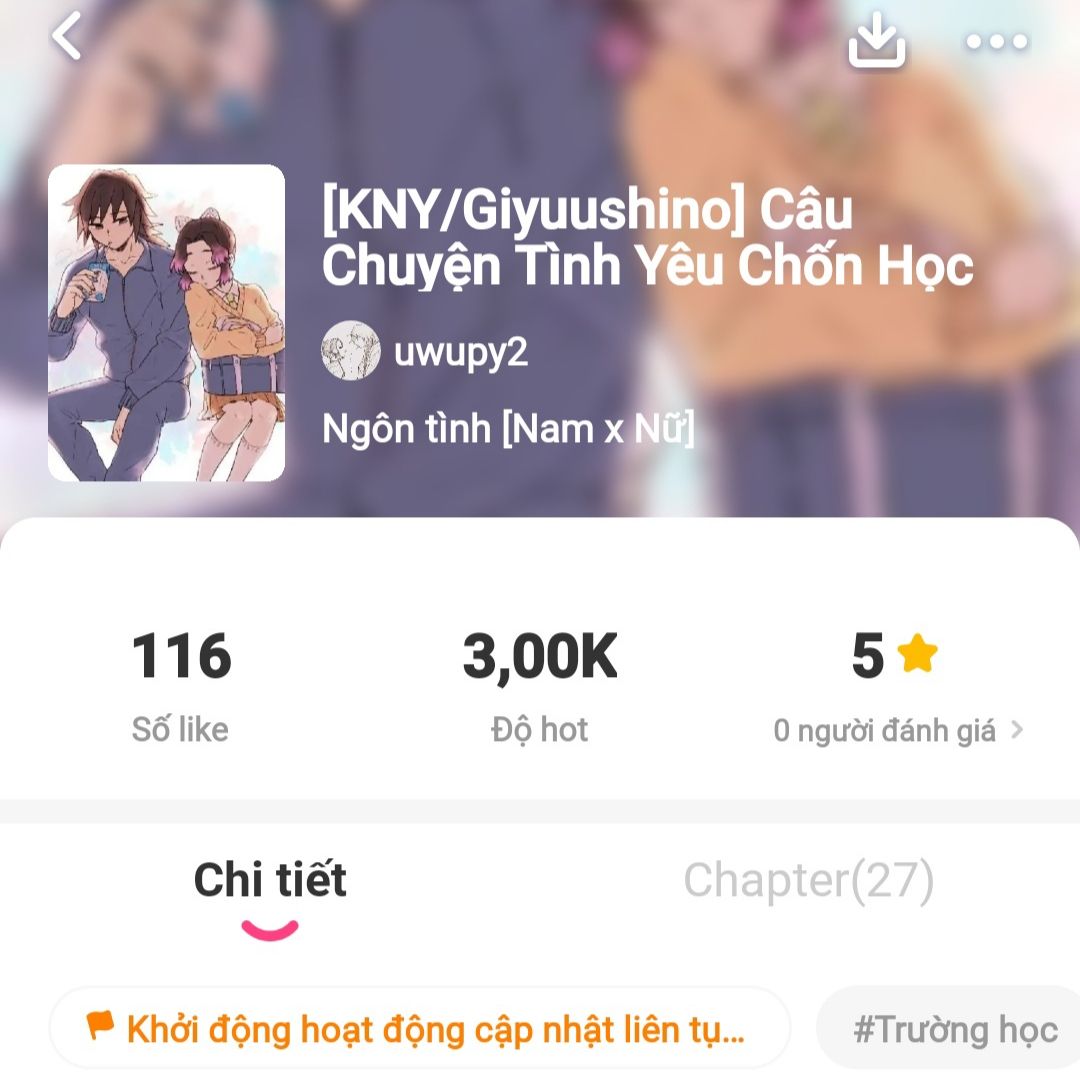
Task: Open the ratings from '0 người đánh giá'
Action: 897,731
